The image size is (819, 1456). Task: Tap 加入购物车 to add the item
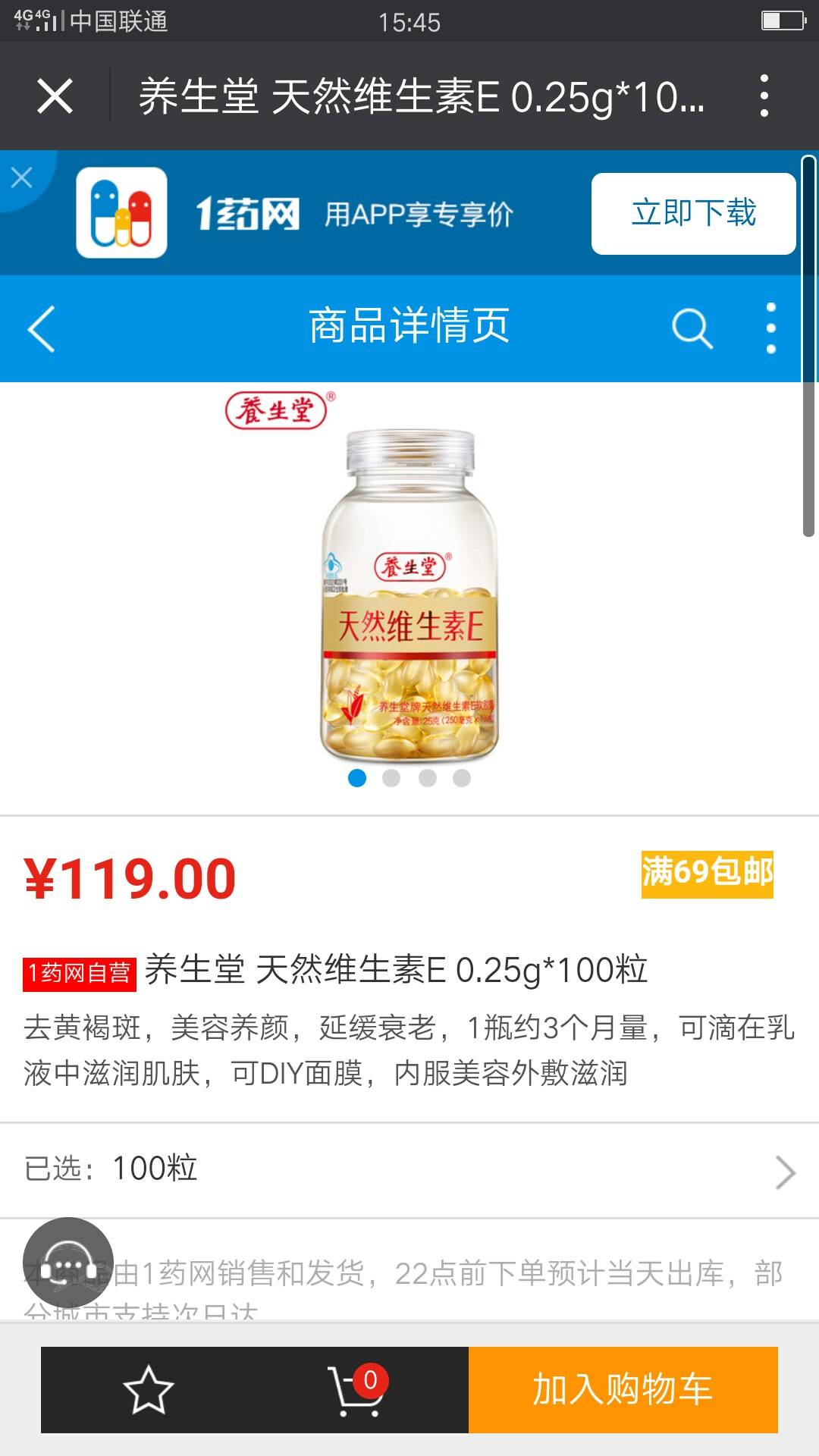623,1390
